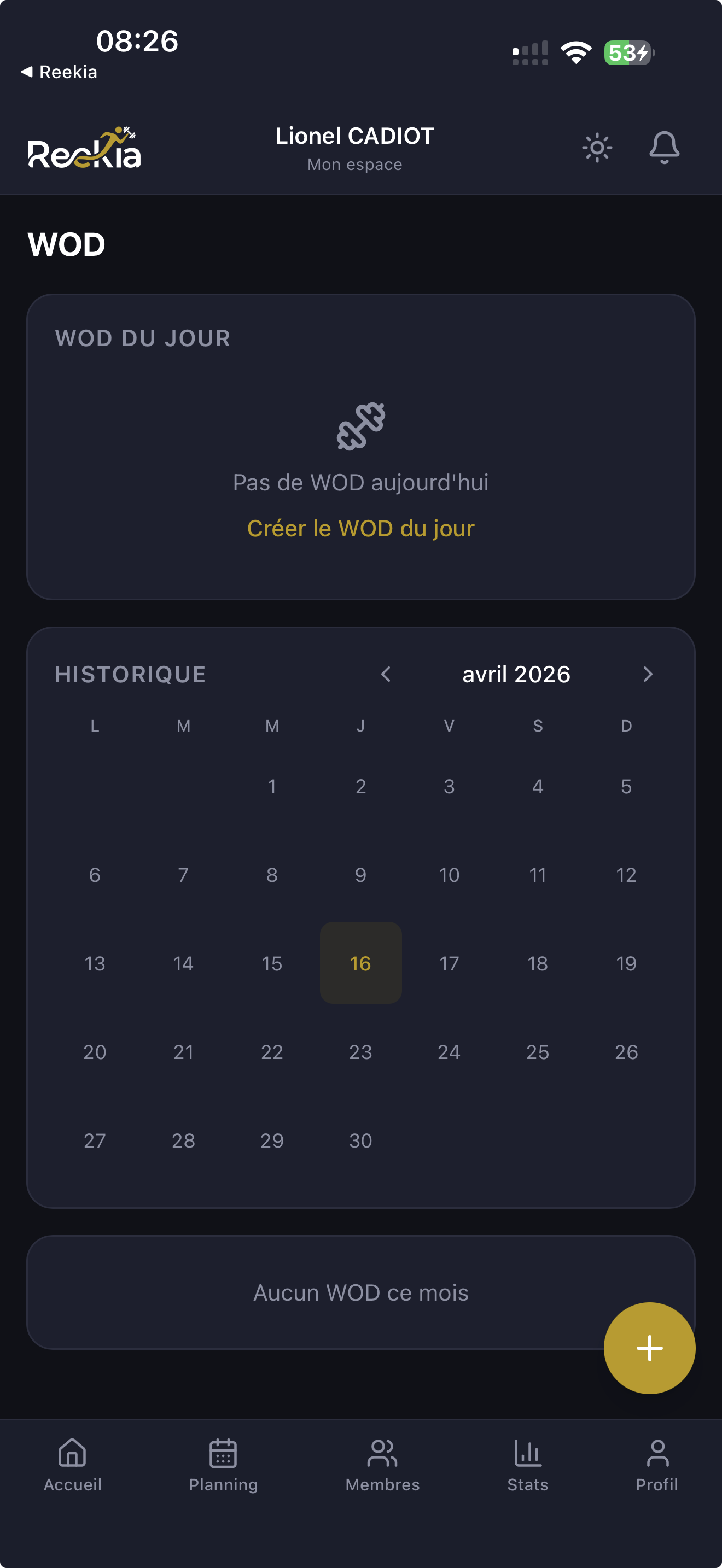Choose day 30 in the calendar
The image size is (722, 1568).
tap(360, 1140)
